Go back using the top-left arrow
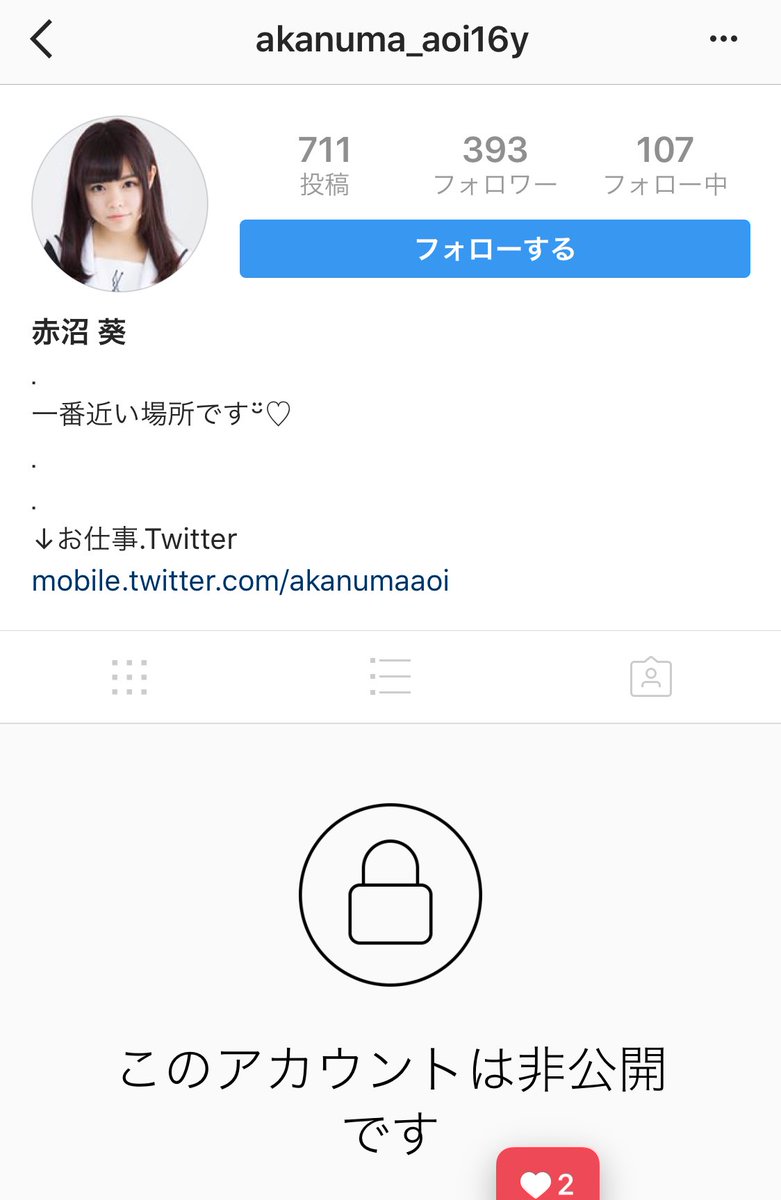The height and width of the screenshot is (1200, 781). [x=41, y=40]
